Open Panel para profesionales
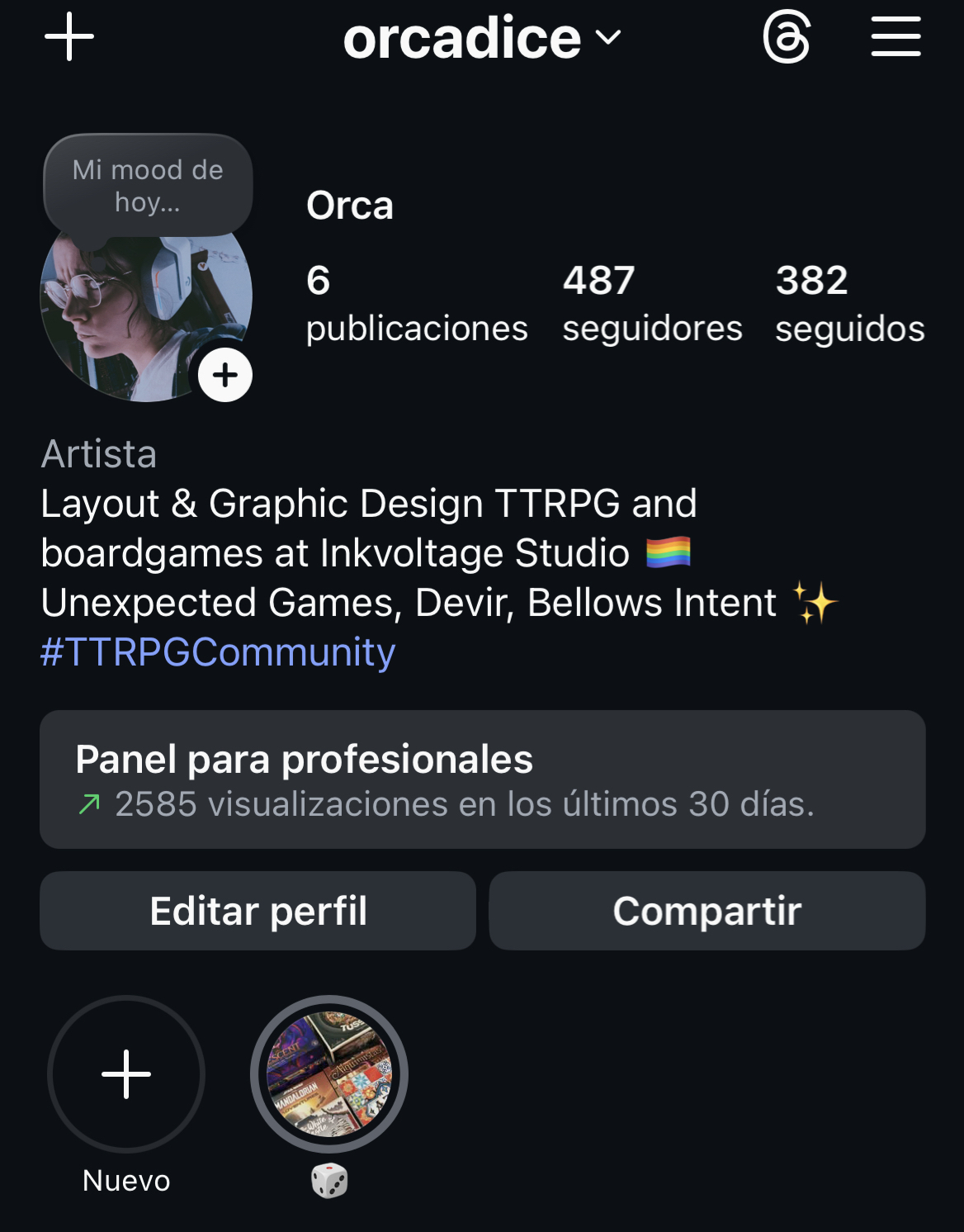This screenshot has height=1232, width=964. (482, 779)
